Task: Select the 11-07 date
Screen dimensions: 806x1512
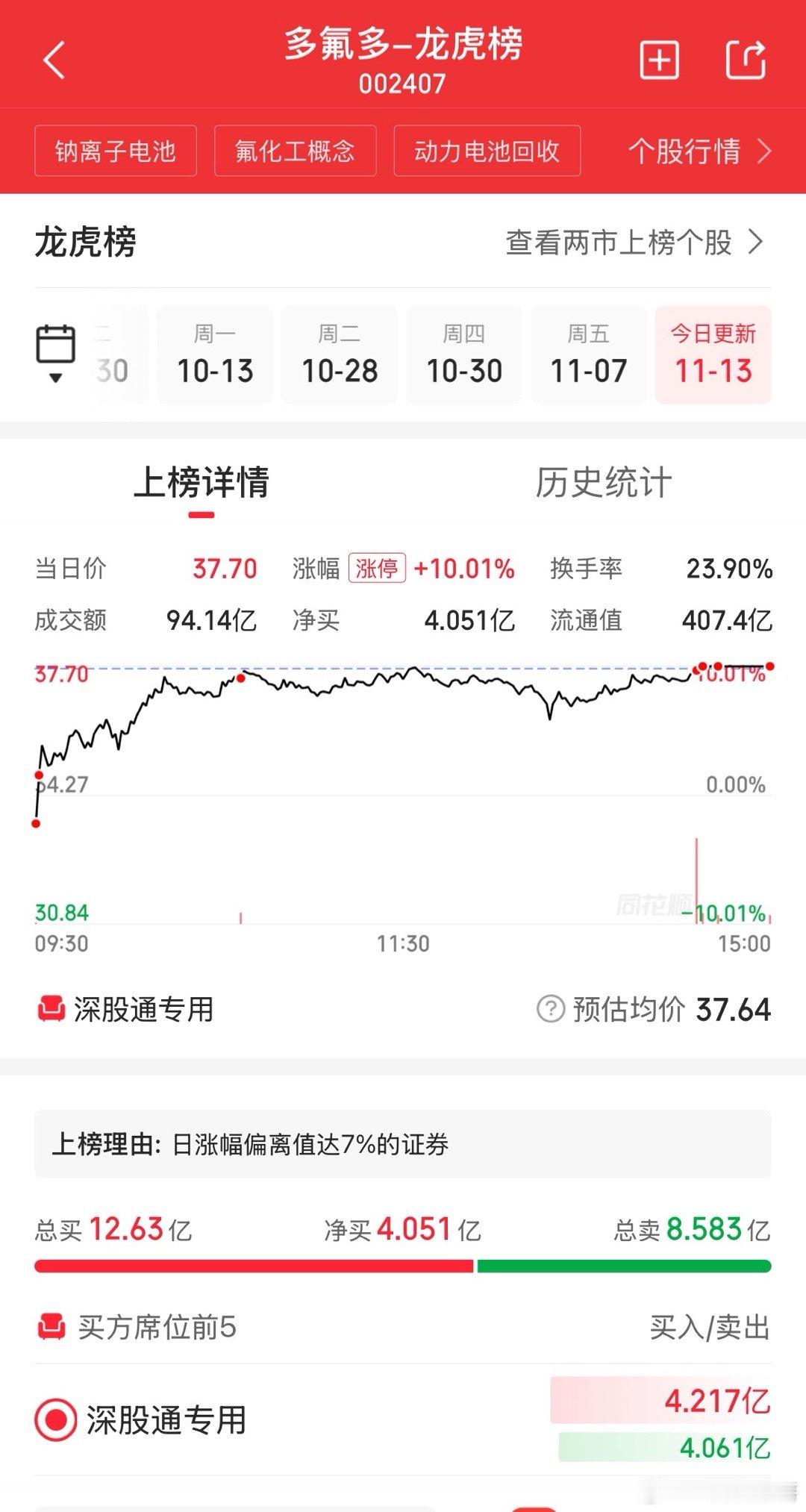Action: tap(589, 354)
